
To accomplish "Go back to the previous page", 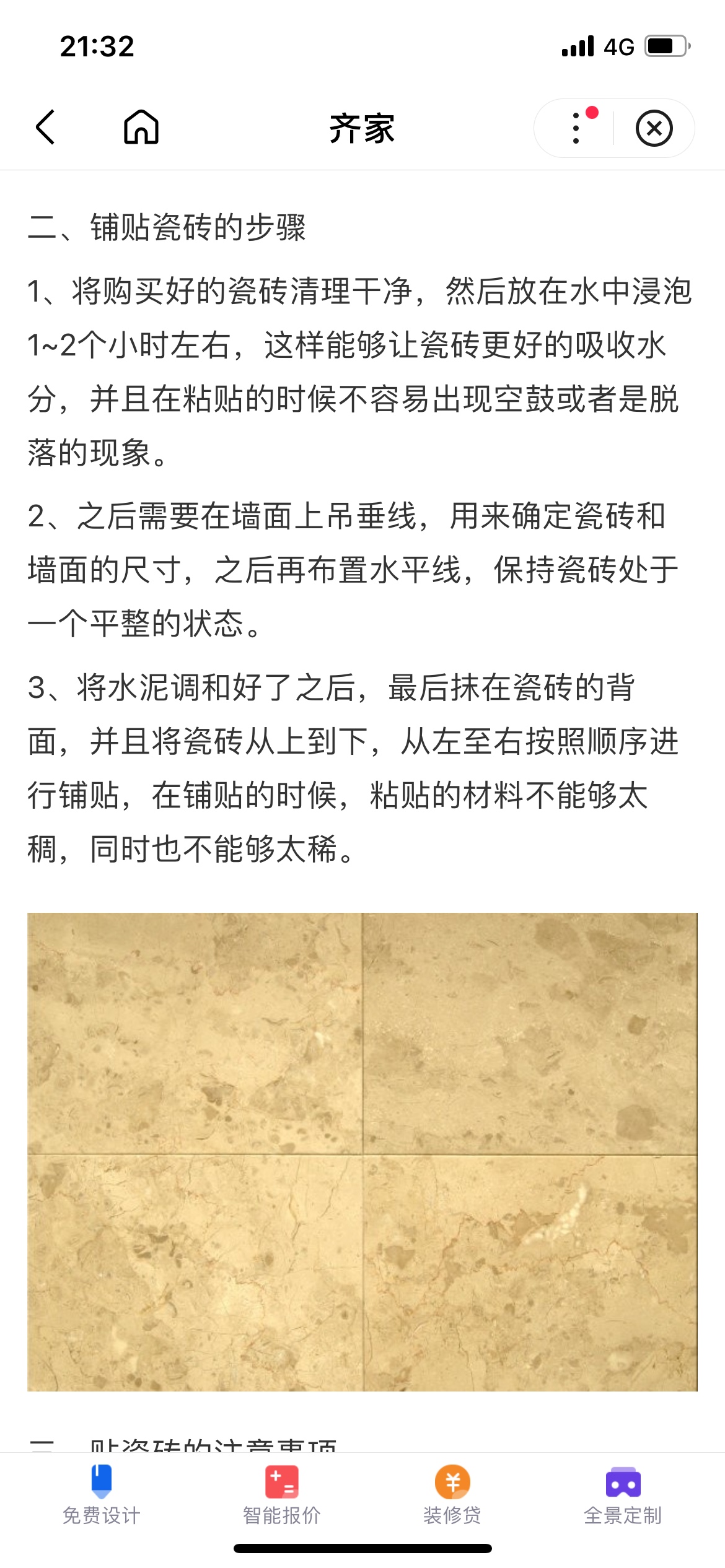I will click(x=45, y=128).
